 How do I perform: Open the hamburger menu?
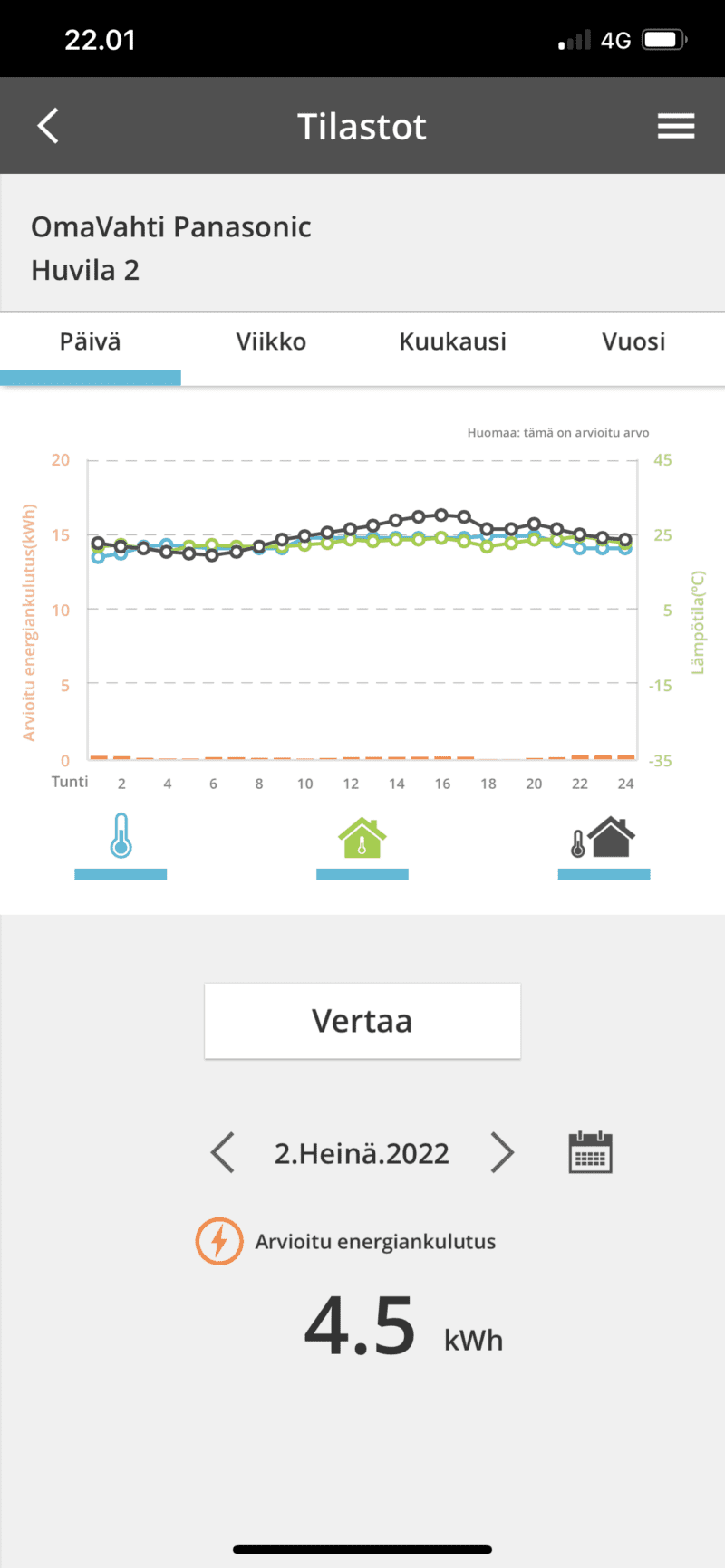(x=676, y=126)
